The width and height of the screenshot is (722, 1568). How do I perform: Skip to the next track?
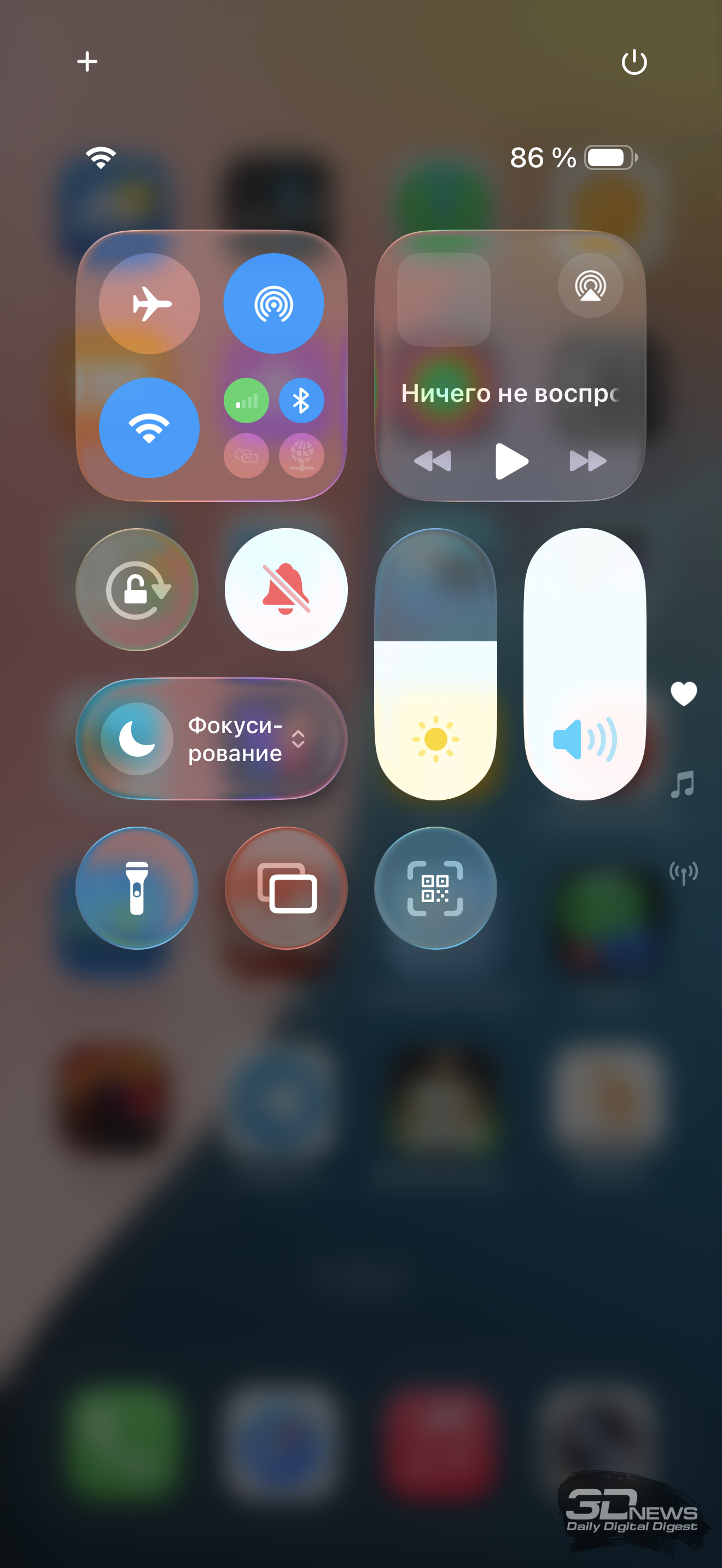[587, 461]
